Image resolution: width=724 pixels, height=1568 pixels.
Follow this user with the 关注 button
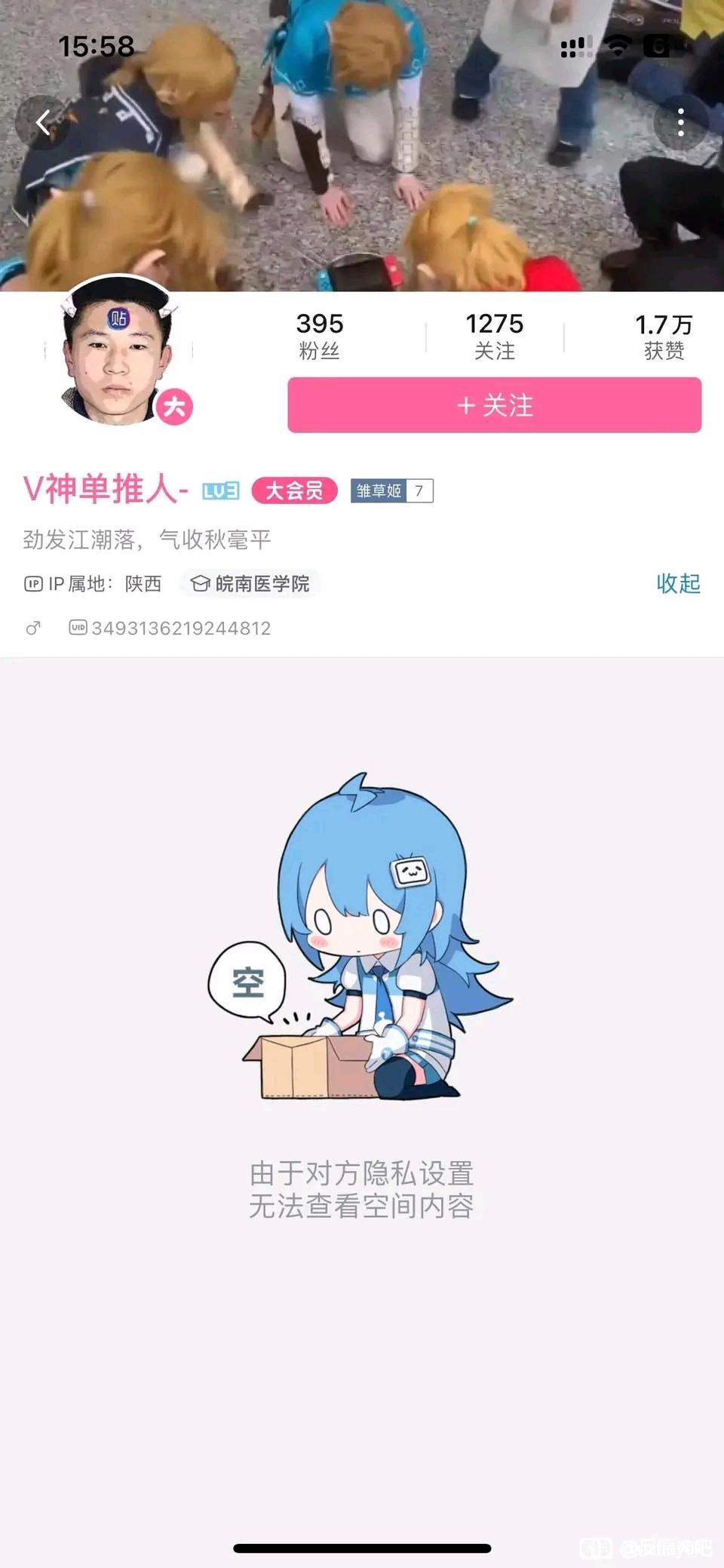pyautogui.click(x=494, y=406)
